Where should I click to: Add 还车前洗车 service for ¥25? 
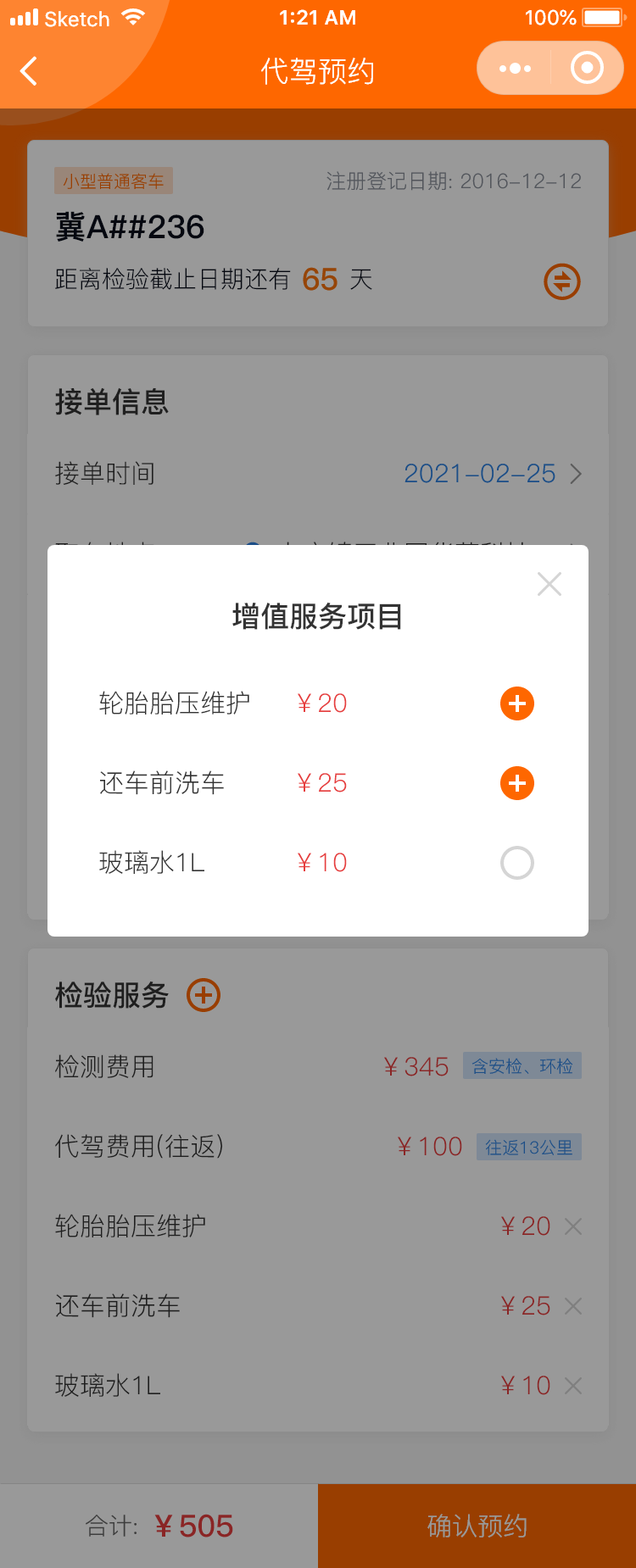517,783
